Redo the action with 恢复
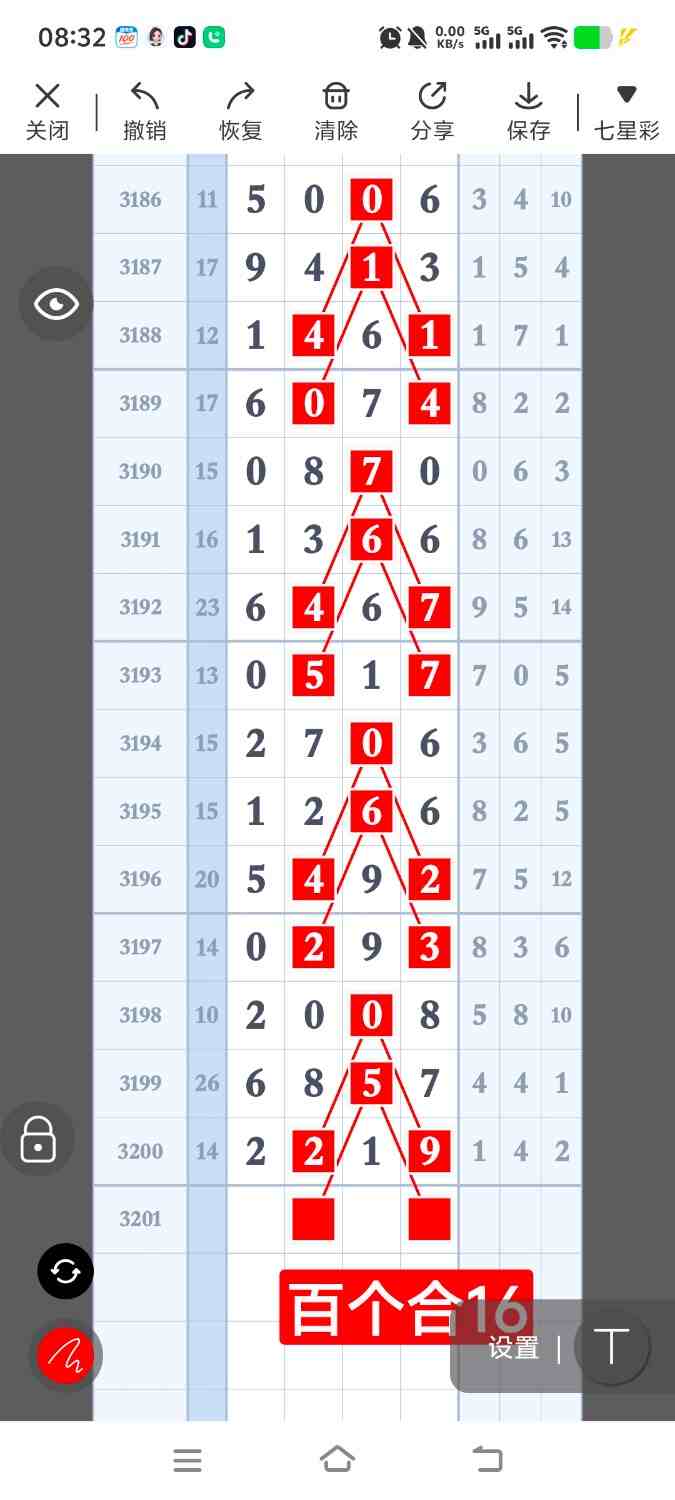675x1500 pixels. pos(240,111)
